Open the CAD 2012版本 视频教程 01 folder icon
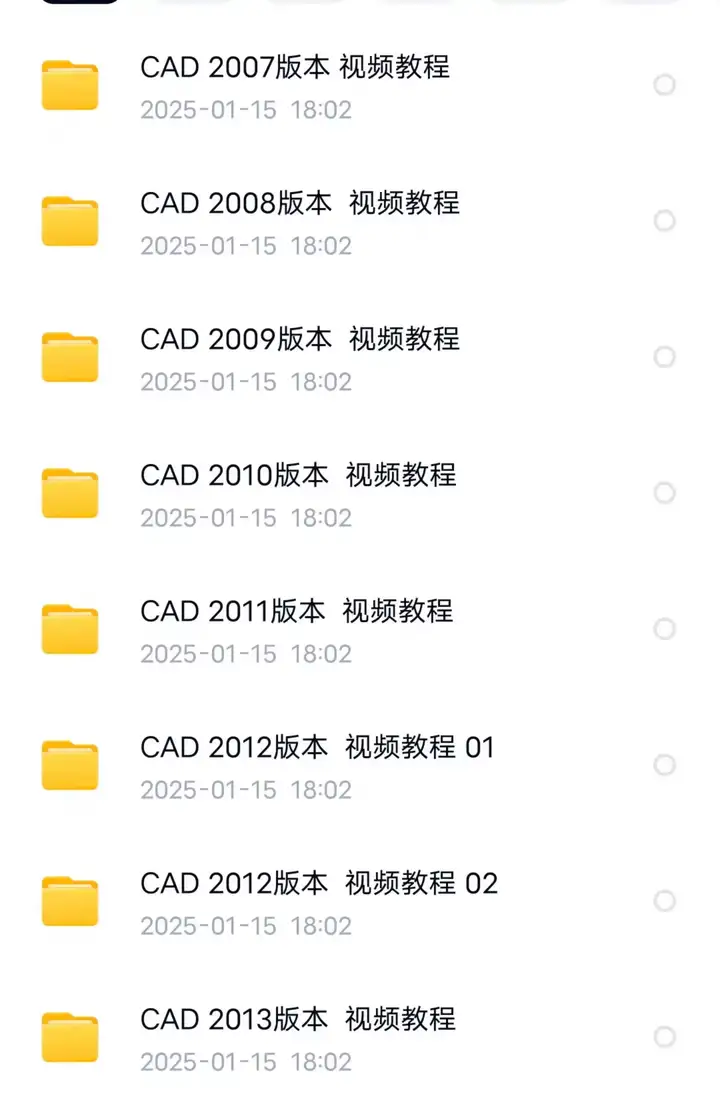 (x=69, y=765)
